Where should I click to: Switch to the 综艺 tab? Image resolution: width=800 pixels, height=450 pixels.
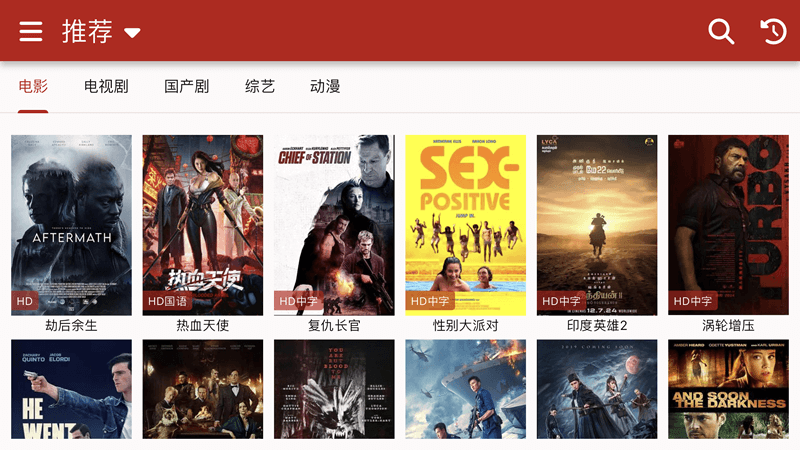coord(260,86)
